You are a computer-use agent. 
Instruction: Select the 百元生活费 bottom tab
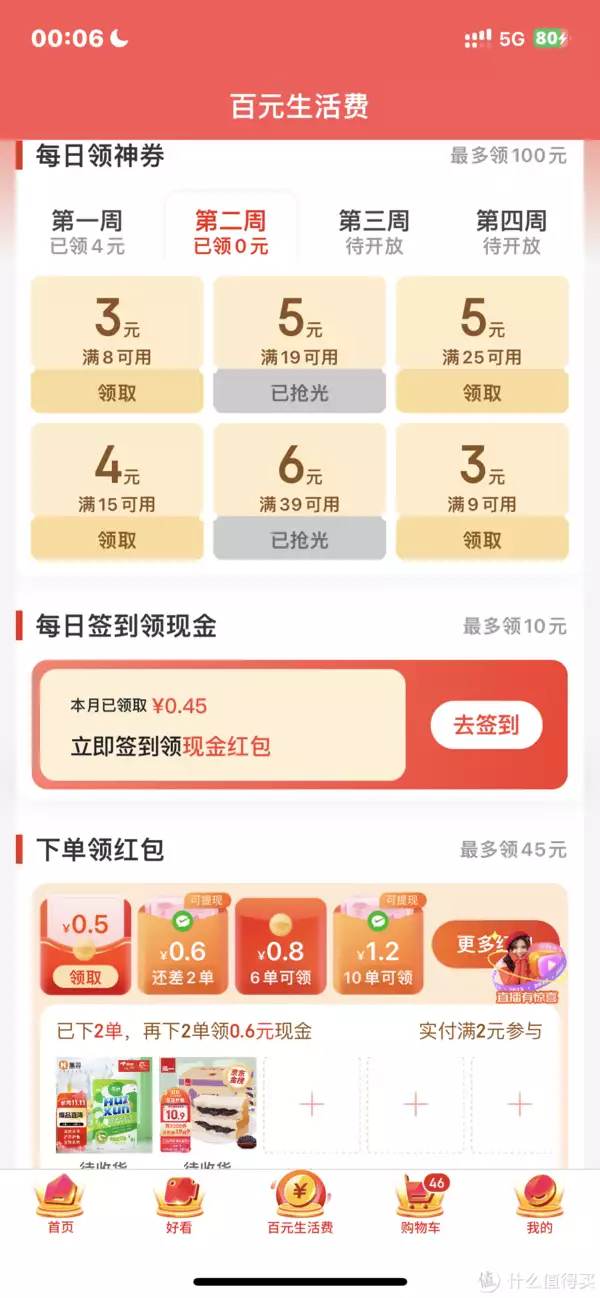300,1205
